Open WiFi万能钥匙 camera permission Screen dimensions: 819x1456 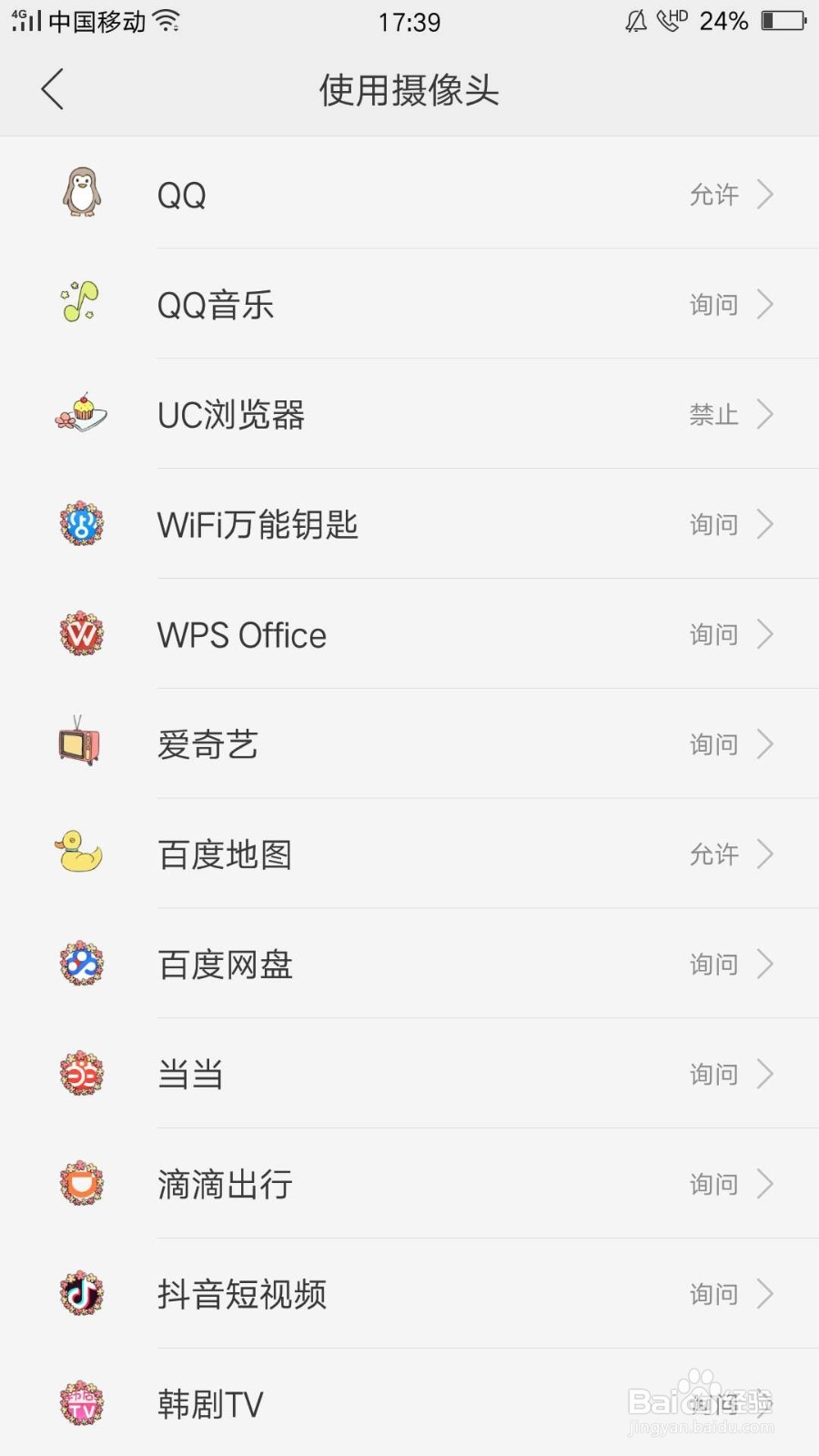tap(409, 525)
